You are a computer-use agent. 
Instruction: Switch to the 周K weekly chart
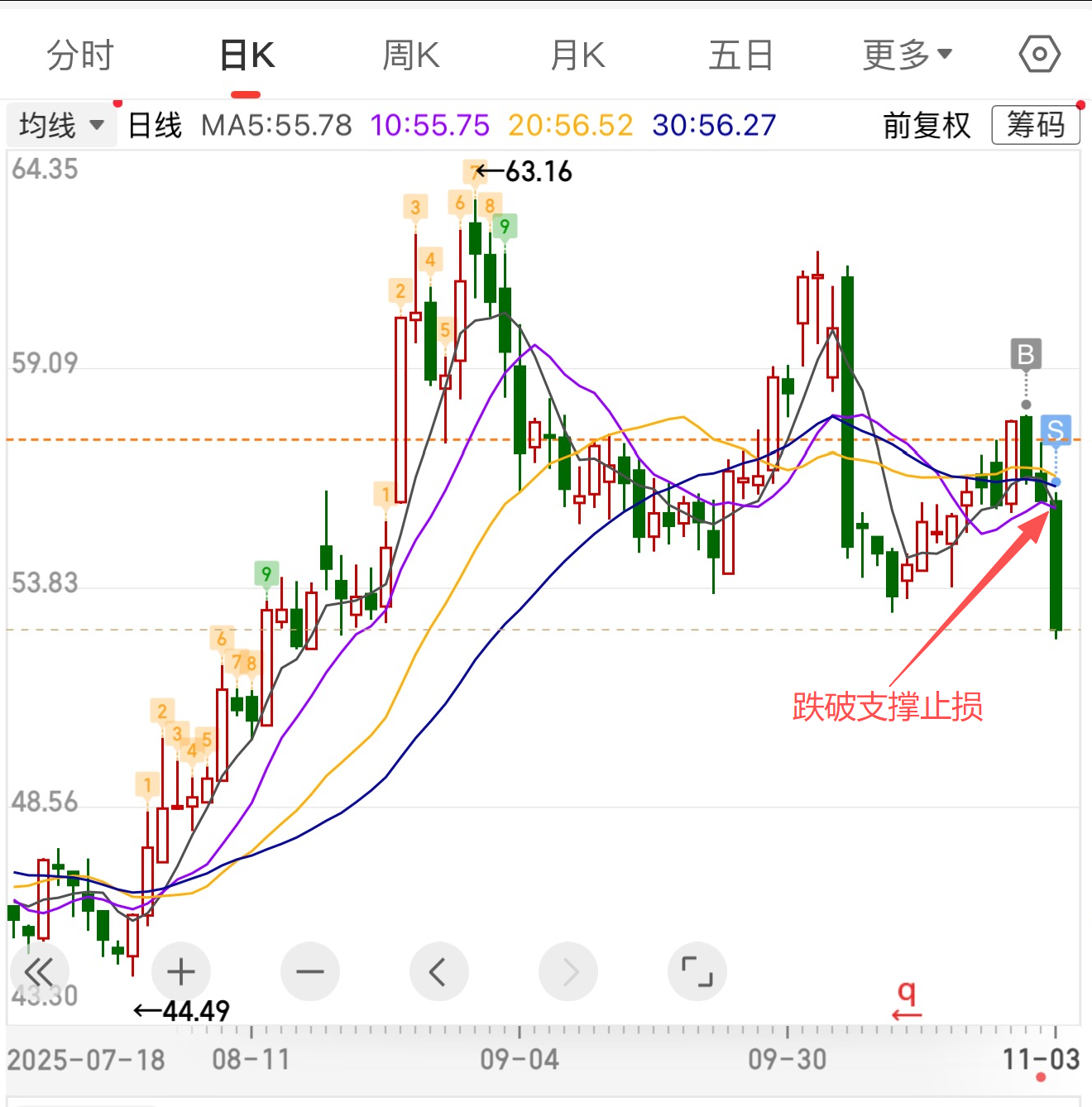tap(411, 55)
